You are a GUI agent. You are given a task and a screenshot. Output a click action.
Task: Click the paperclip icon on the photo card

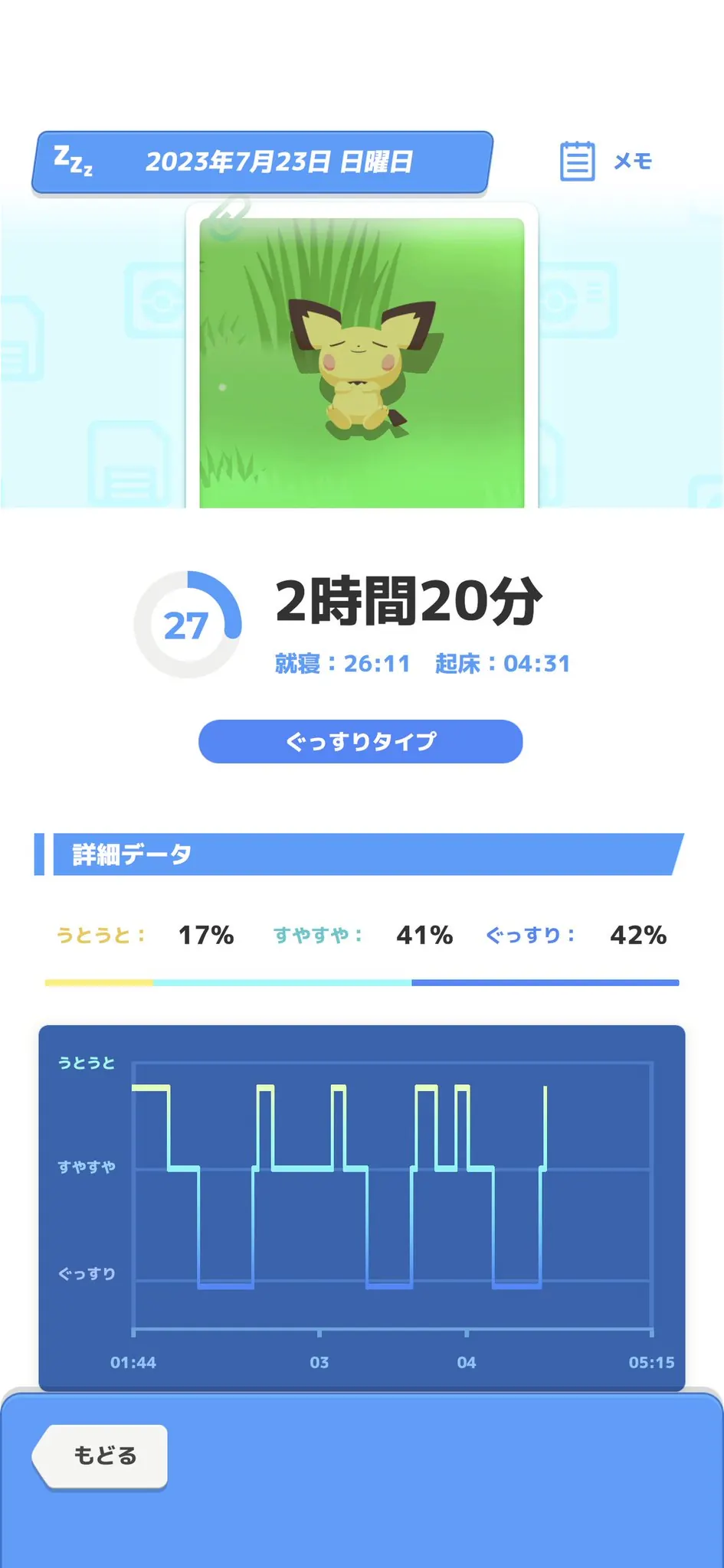point(228,217)
